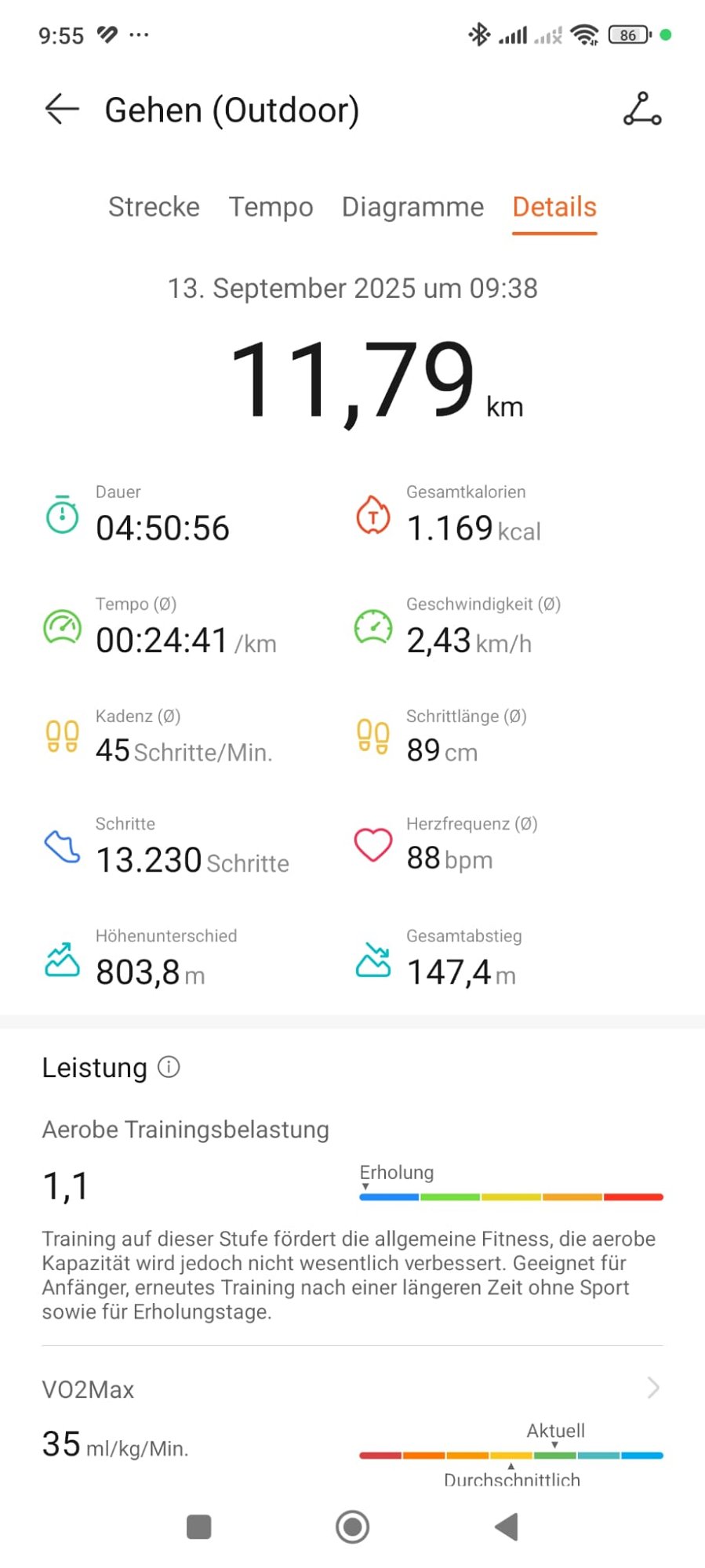Tap the system home button

[x=352, y=1526]
